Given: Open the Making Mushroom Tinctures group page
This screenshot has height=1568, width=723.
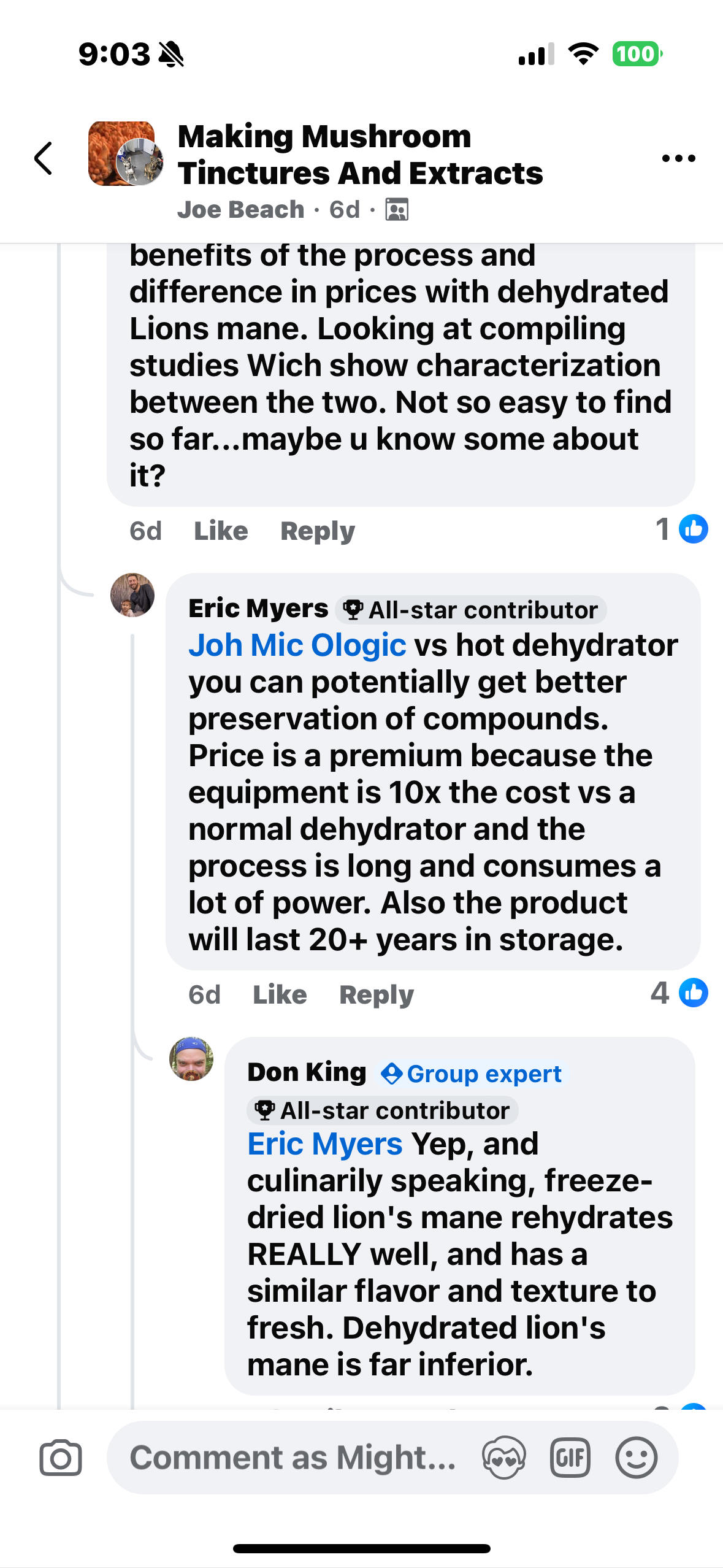Looking at the screenshot, I should 360,155.
